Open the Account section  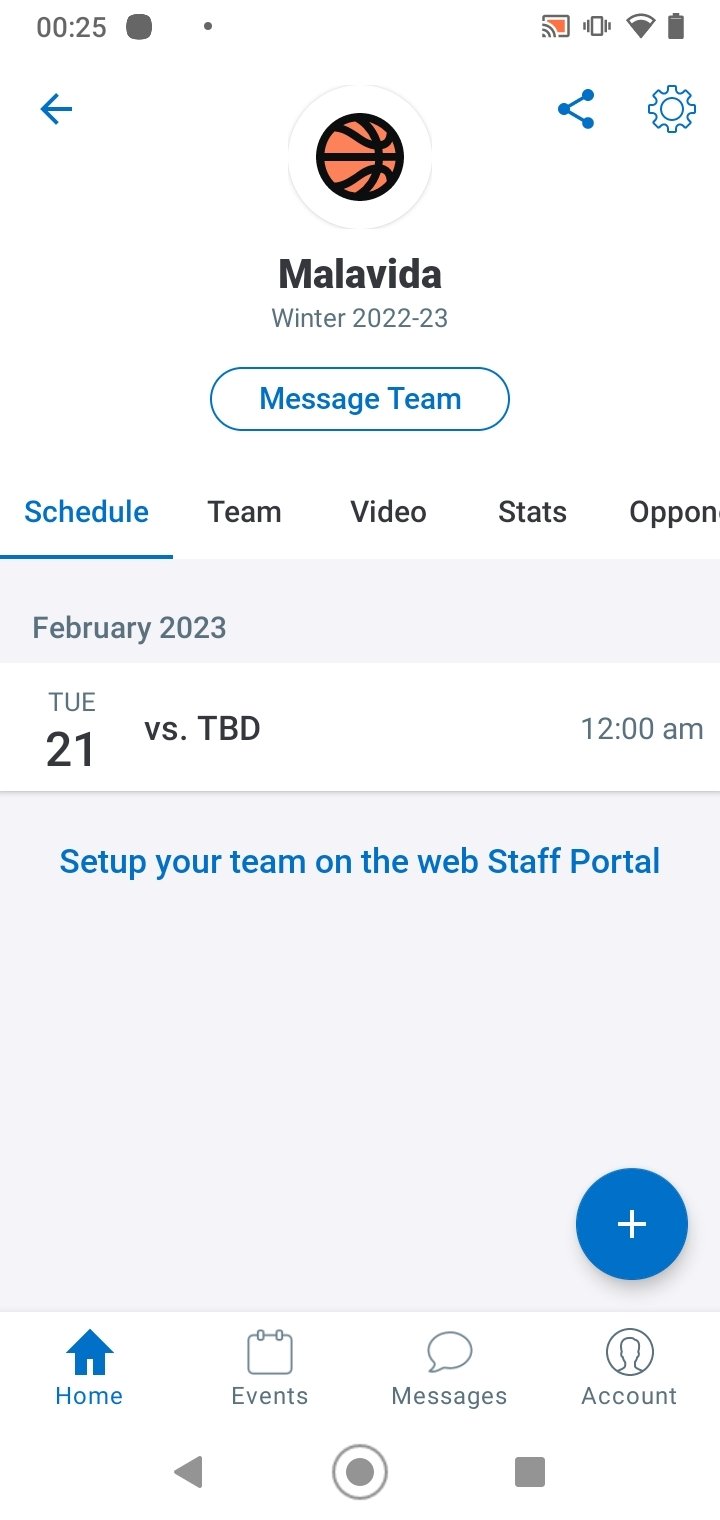pyautogui.click(x=629, y=1368)
